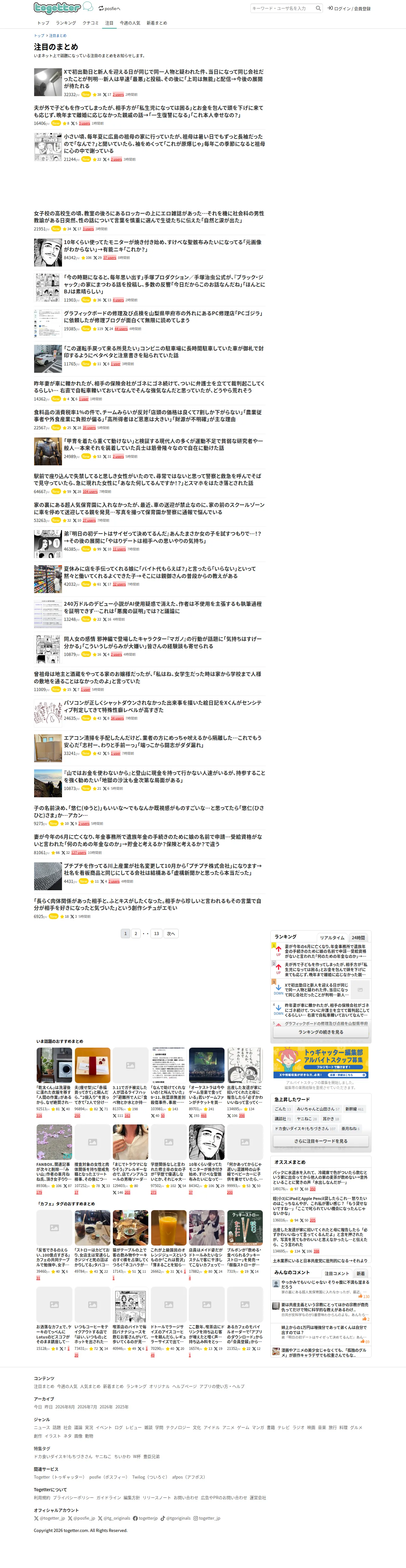Open the トゥギャッター編集部 アルバイトスタッフ募集 banner
This screenshot has height=1568, width=406.
[321, 1062]
